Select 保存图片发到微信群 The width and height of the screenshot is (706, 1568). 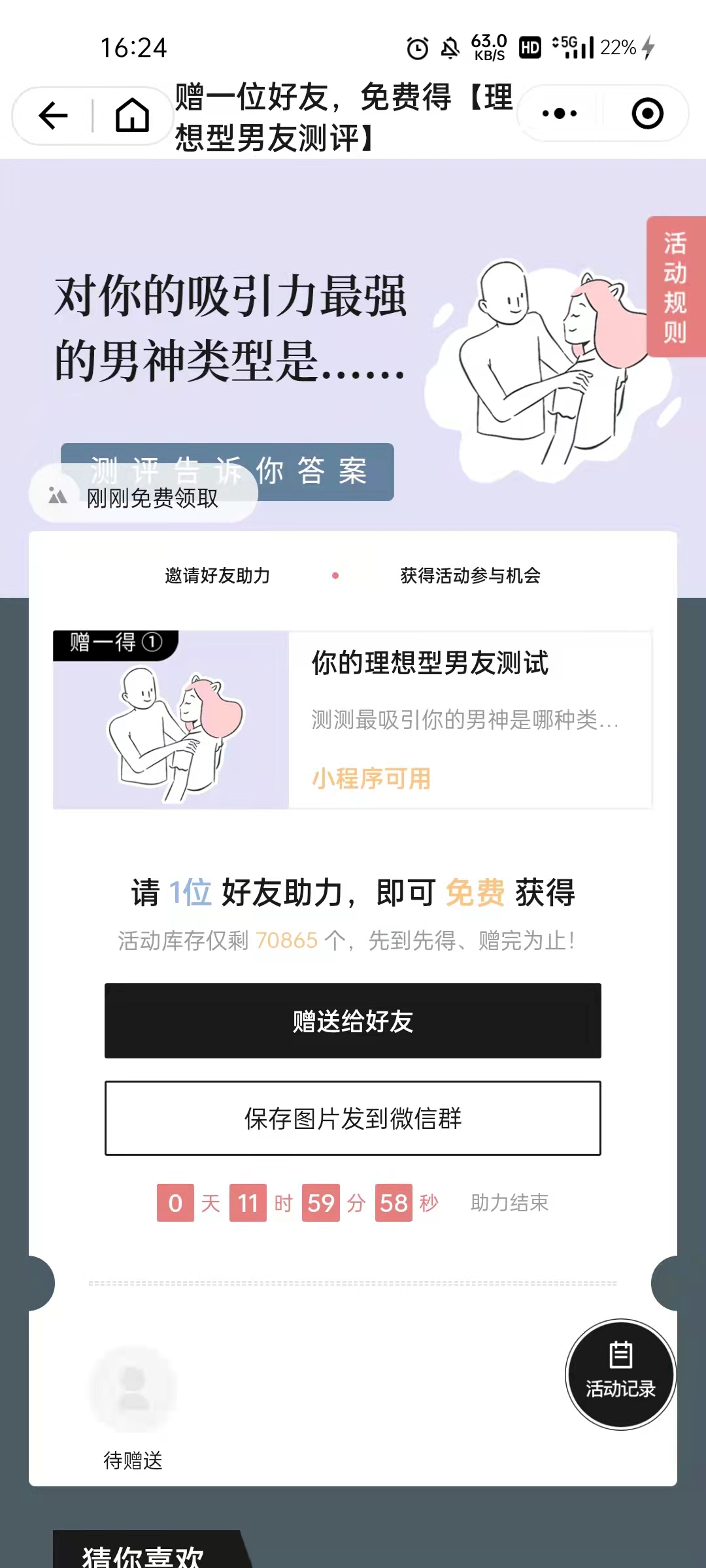[352, 1118]
